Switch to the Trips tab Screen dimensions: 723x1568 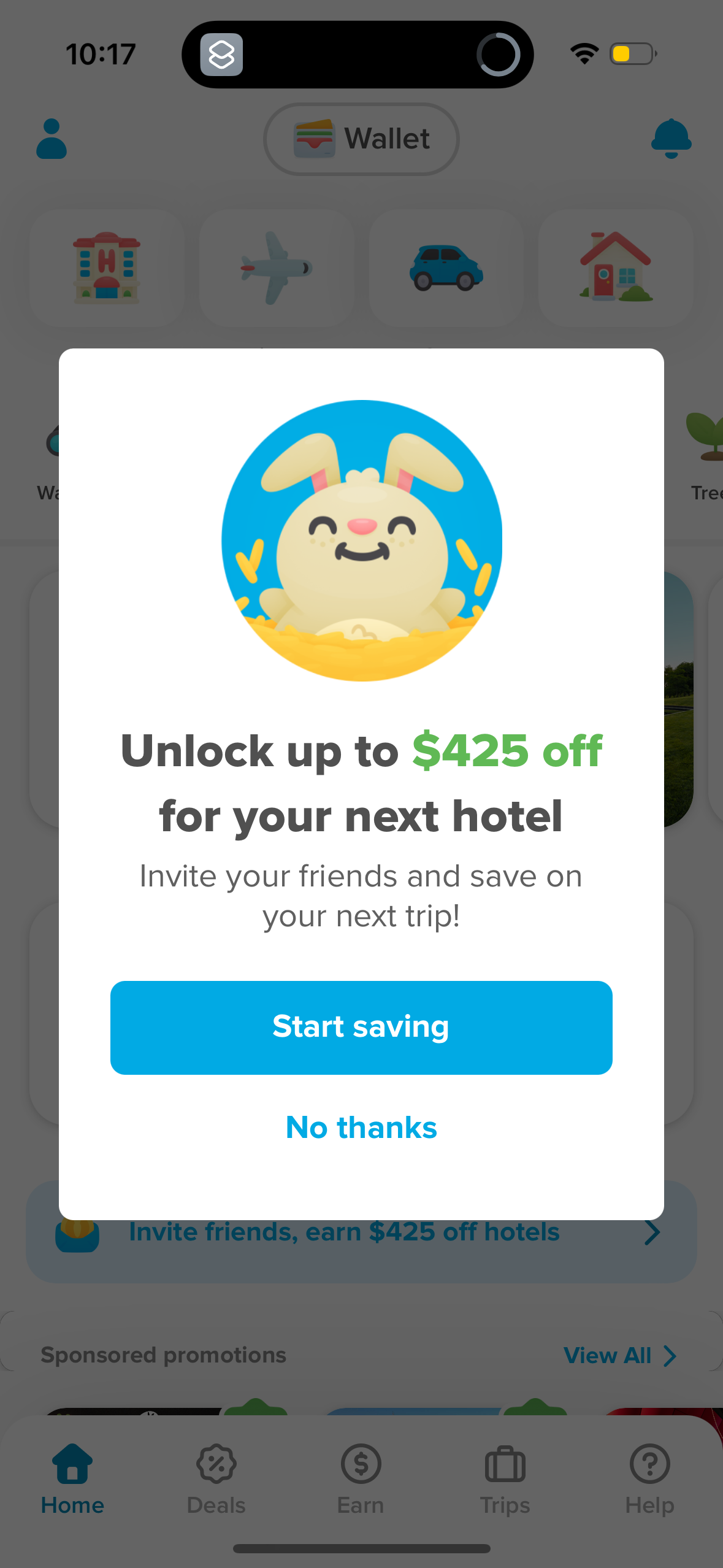pyautogui.click(x=505, y=1478)
